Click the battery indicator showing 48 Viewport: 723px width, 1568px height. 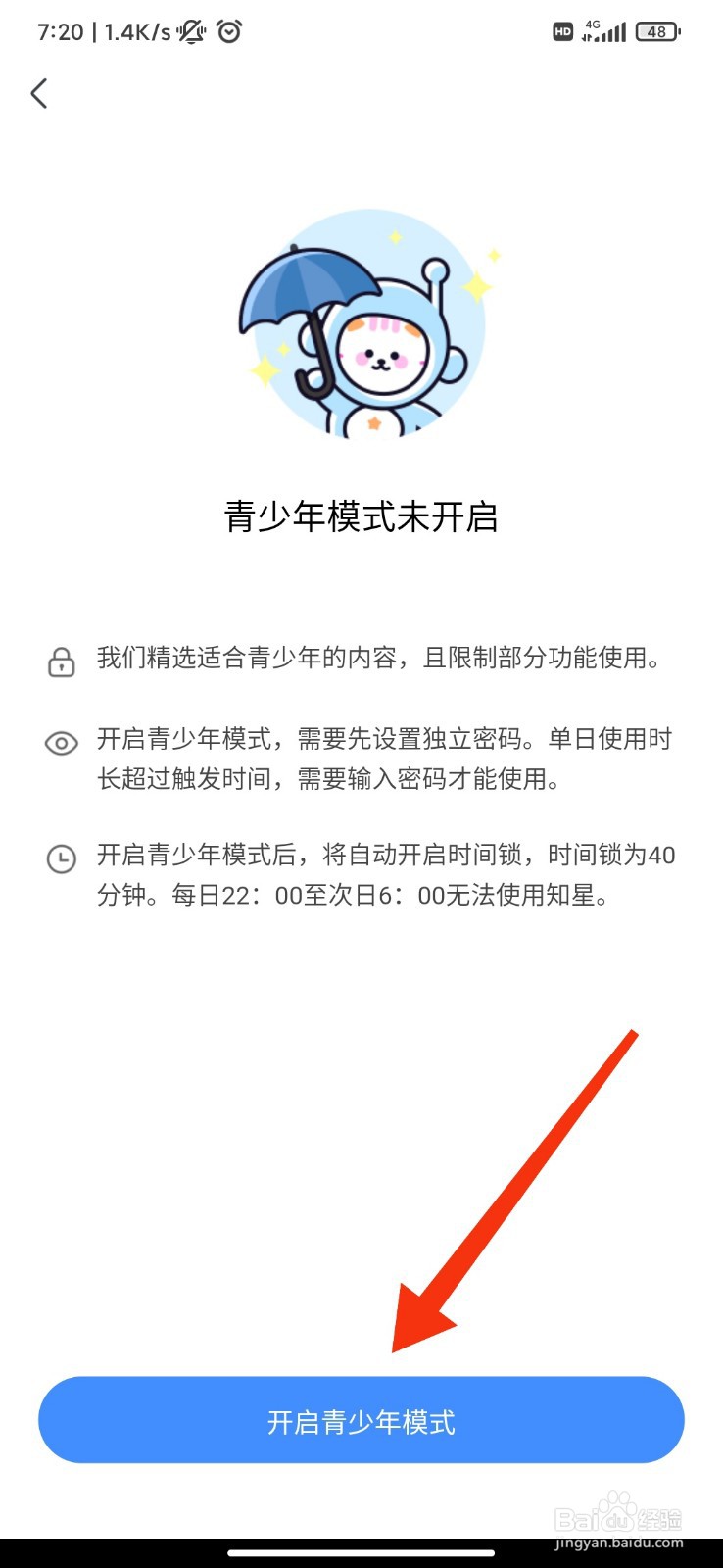pos(657,31)
